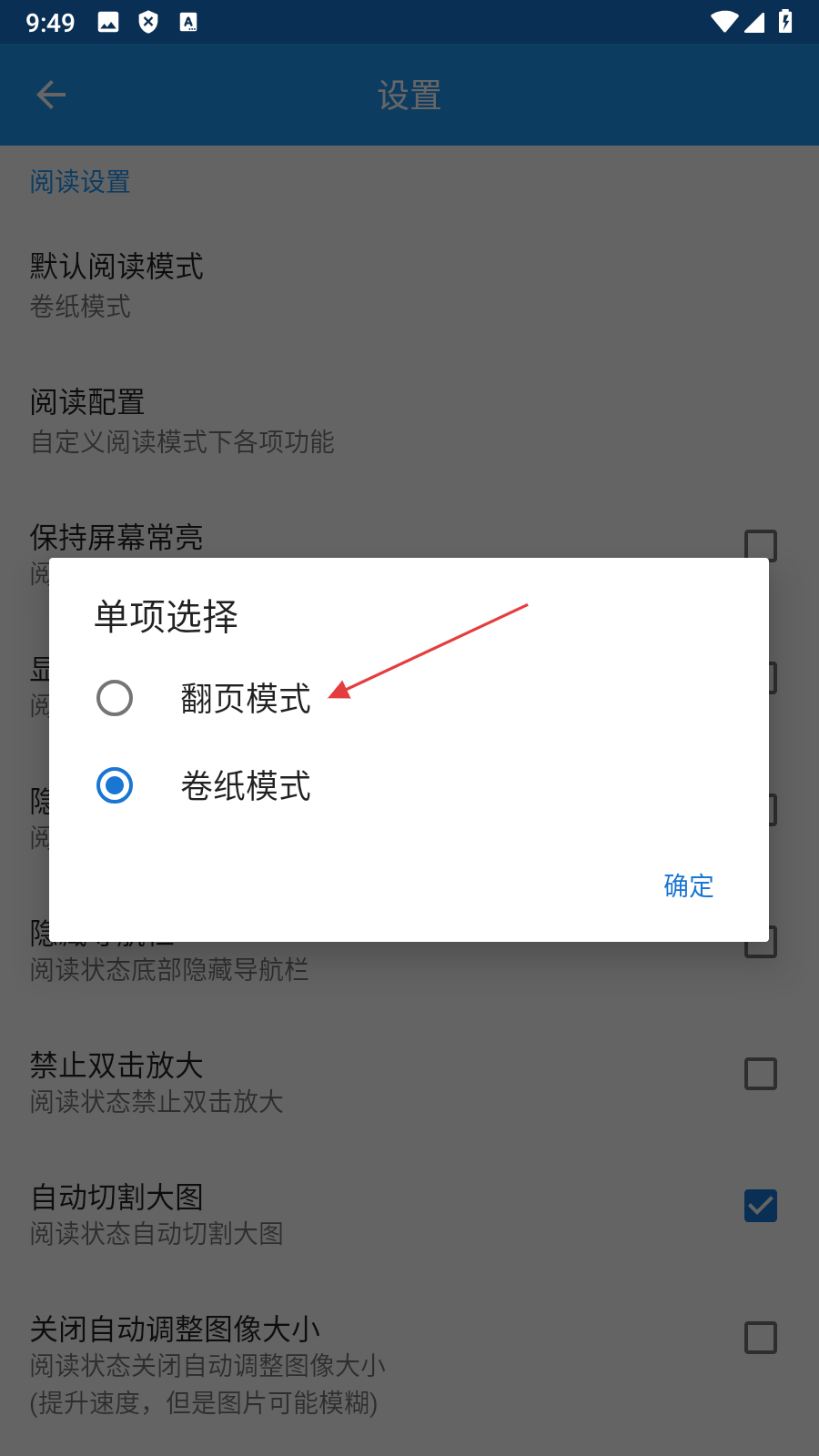Select the 卷纸模式 radio option
The width and height of the screenshot is (819, 1456).
[115, 785]
